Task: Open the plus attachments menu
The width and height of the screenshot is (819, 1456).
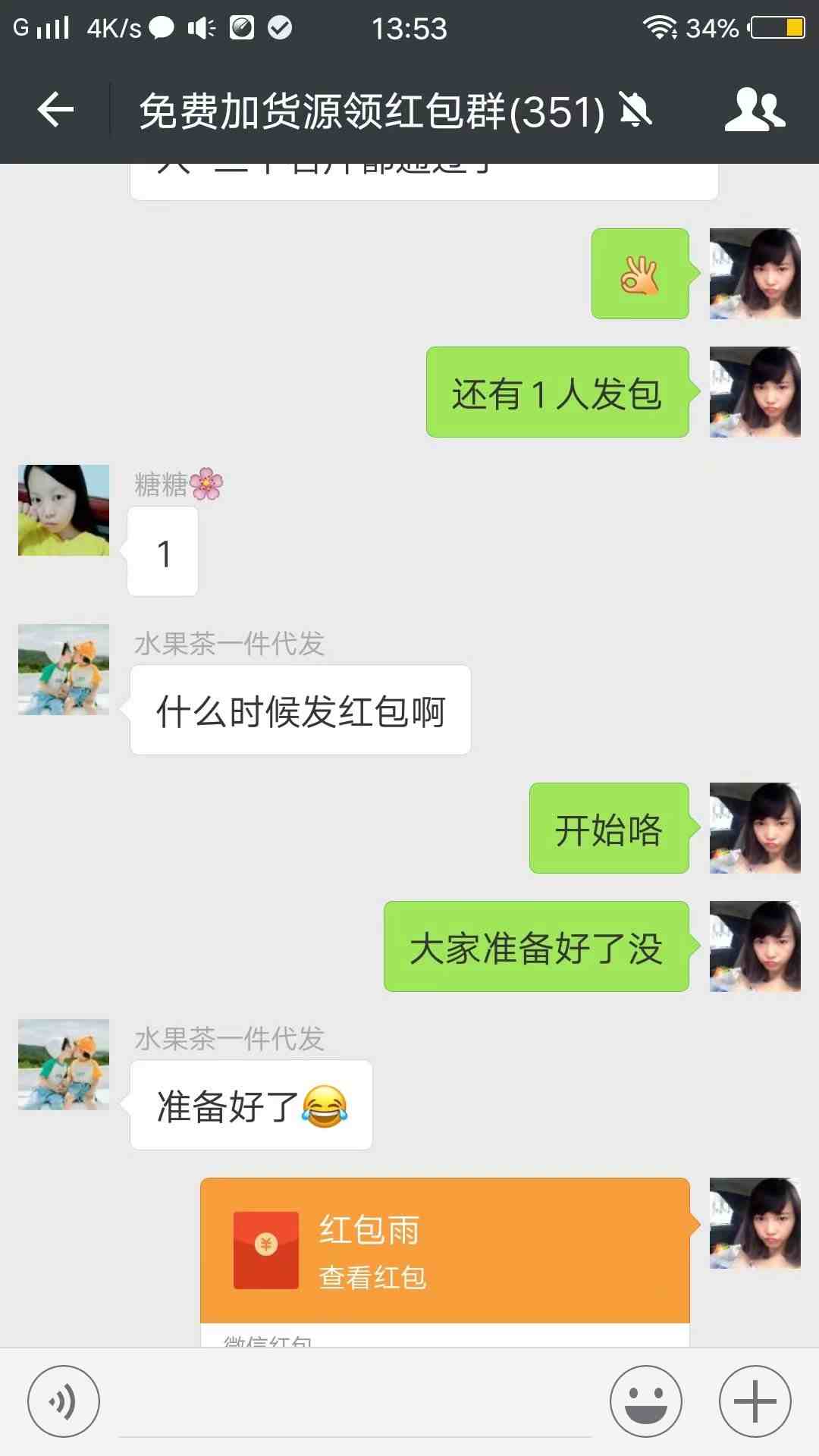Action: click(x=755, y=1401)
